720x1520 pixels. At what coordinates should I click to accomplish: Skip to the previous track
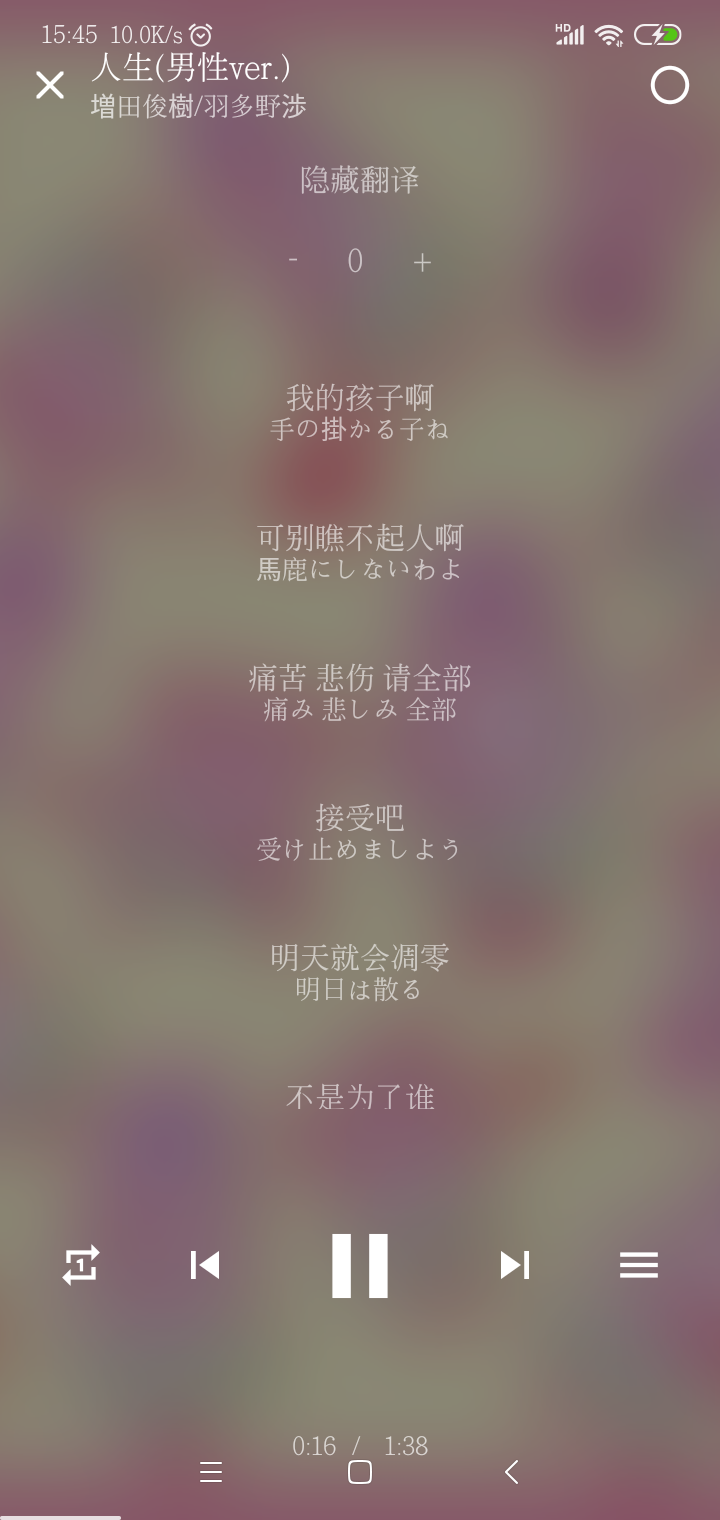click(x=205, y=1265)
